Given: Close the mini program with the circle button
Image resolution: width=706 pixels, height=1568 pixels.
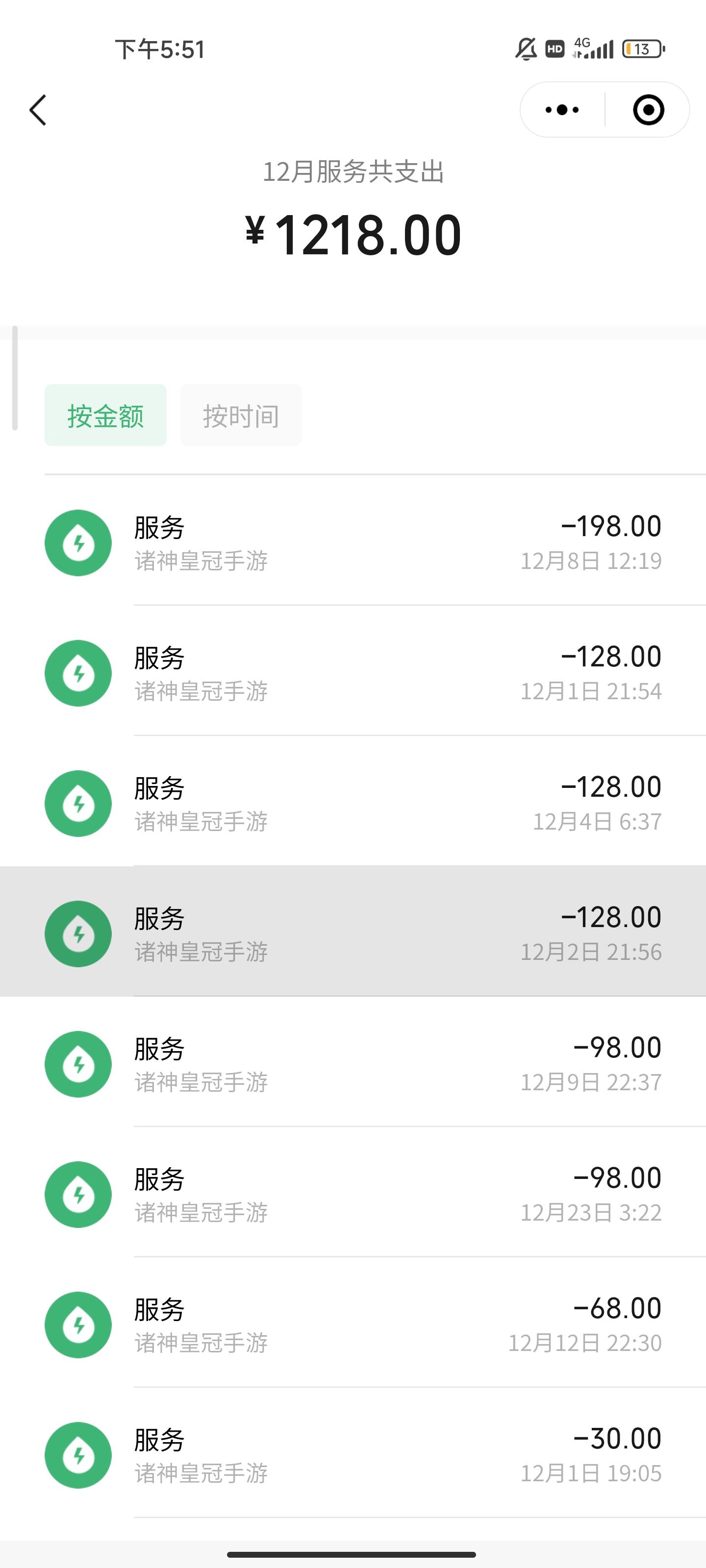Looking at the screenshot, I should (648, 110).
